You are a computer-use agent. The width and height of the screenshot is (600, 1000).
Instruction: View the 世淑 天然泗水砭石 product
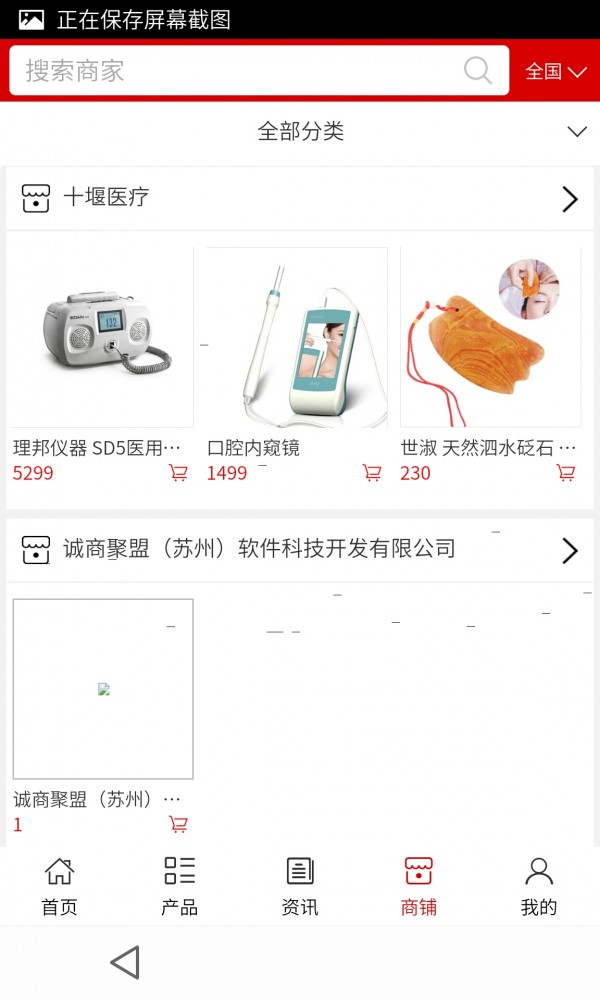pos(490,338)
